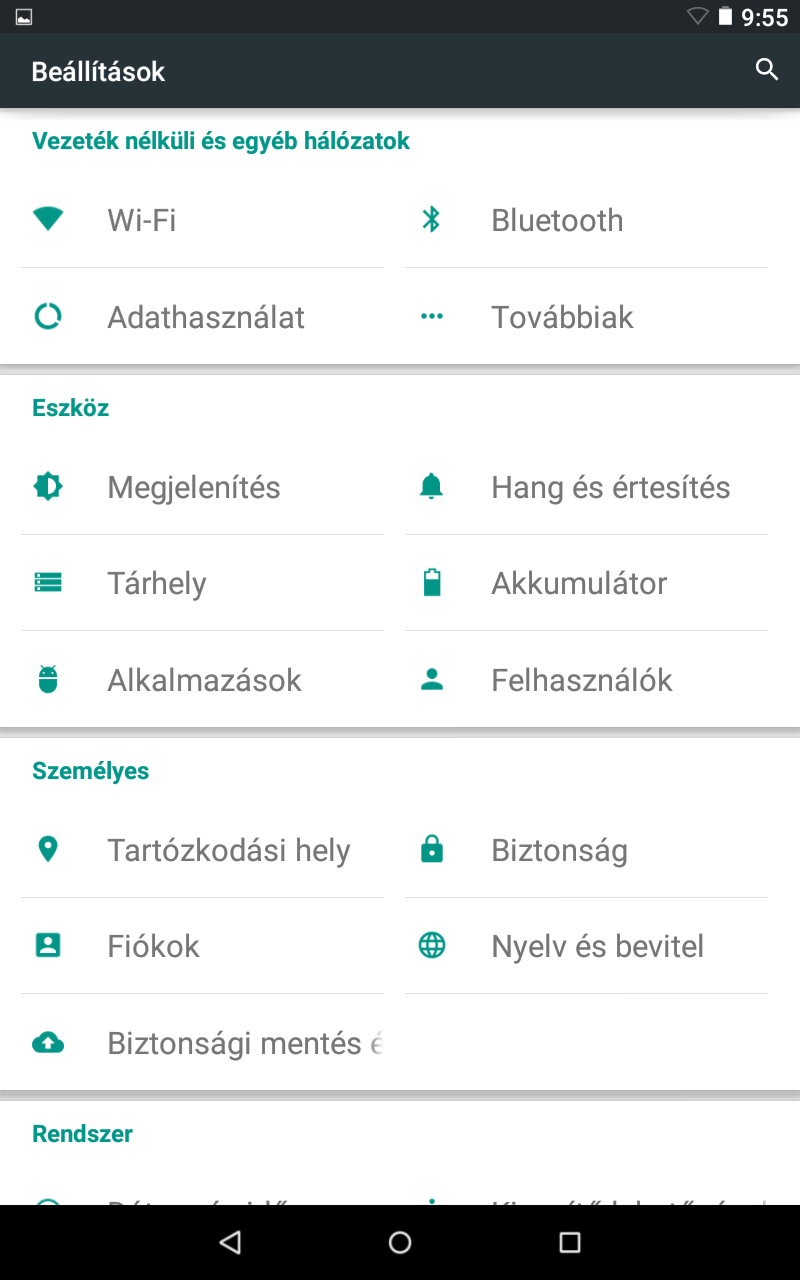Open Megjelenítés display settings
The height and width of the screenshot is (1280, 800).
coord(202,487)
